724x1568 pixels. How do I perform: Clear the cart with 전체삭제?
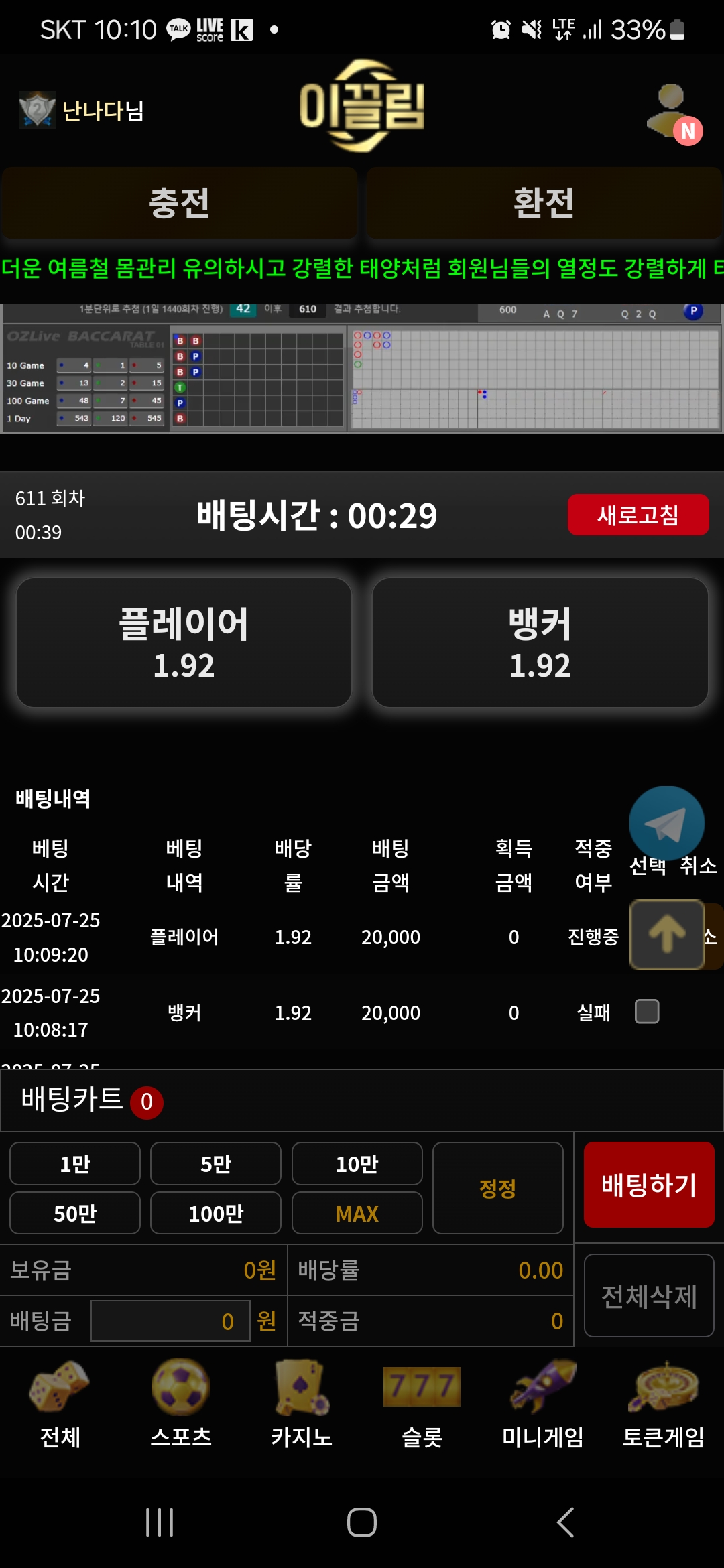pyautogui.click(x=648, y=1295)
